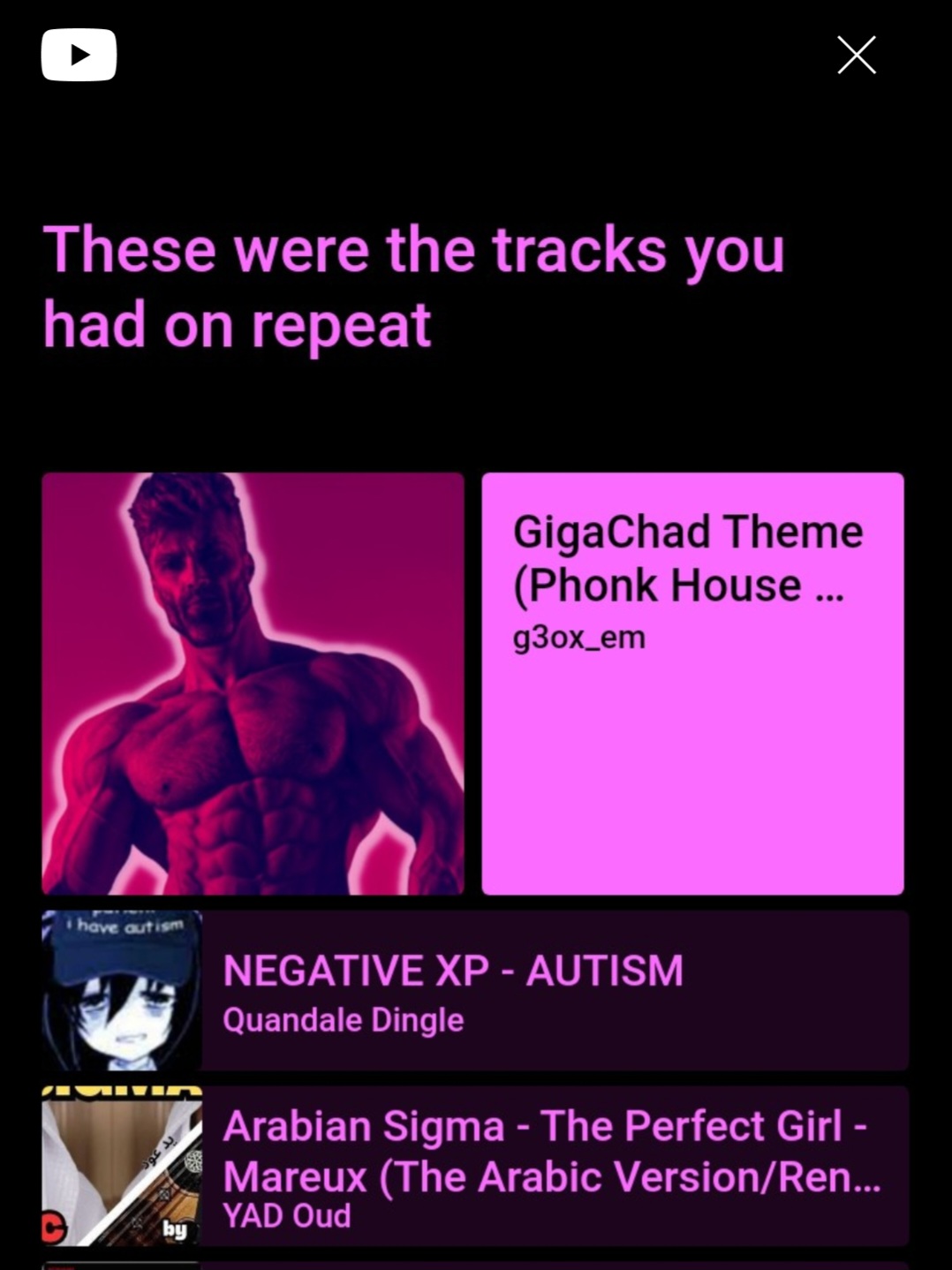Open the GigaChad Theme track card
This screenshot has width=952, height=1270.
691,683
